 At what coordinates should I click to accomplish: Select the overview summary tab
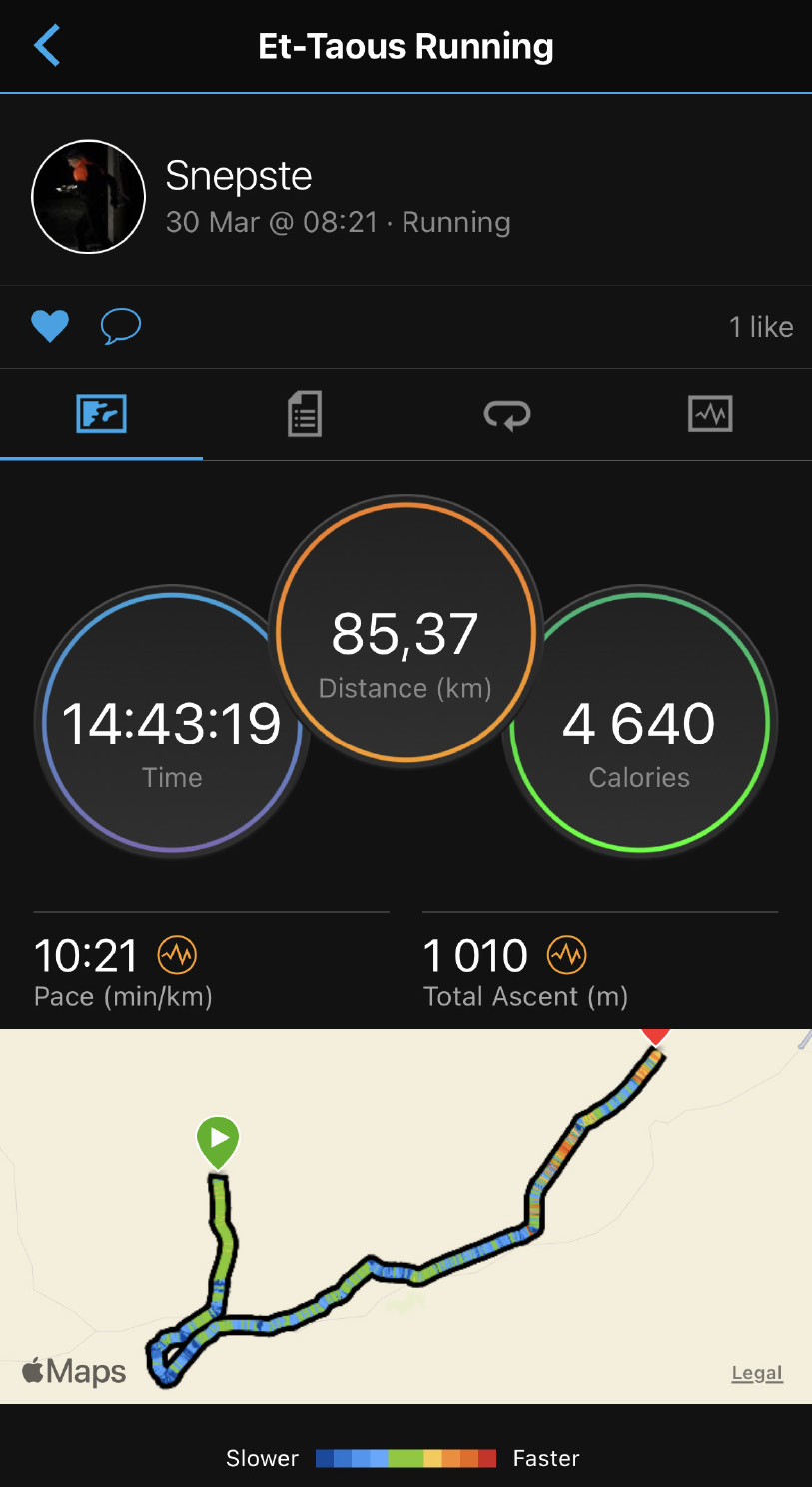(101, 414)
